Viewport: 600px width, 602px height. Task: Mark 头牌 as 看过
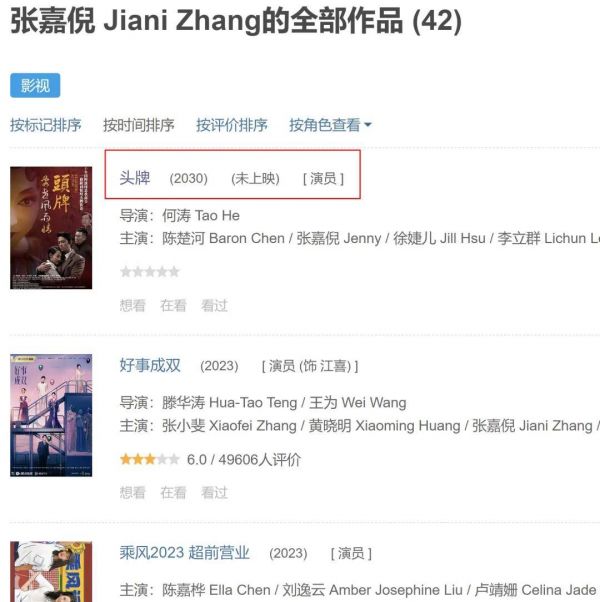tap(214, 305)
